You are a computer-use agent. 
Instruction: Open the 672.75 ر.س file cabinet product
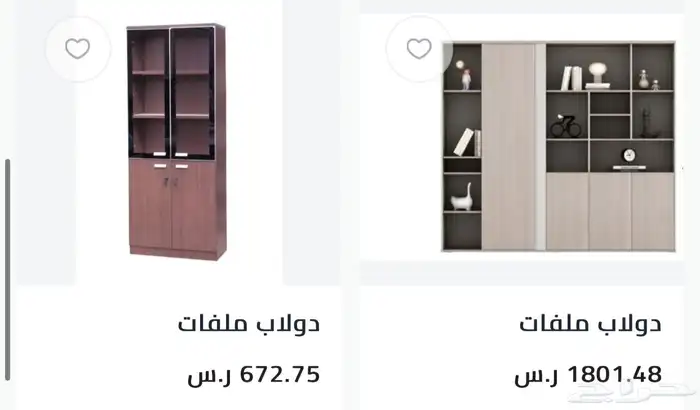(177, 143)
